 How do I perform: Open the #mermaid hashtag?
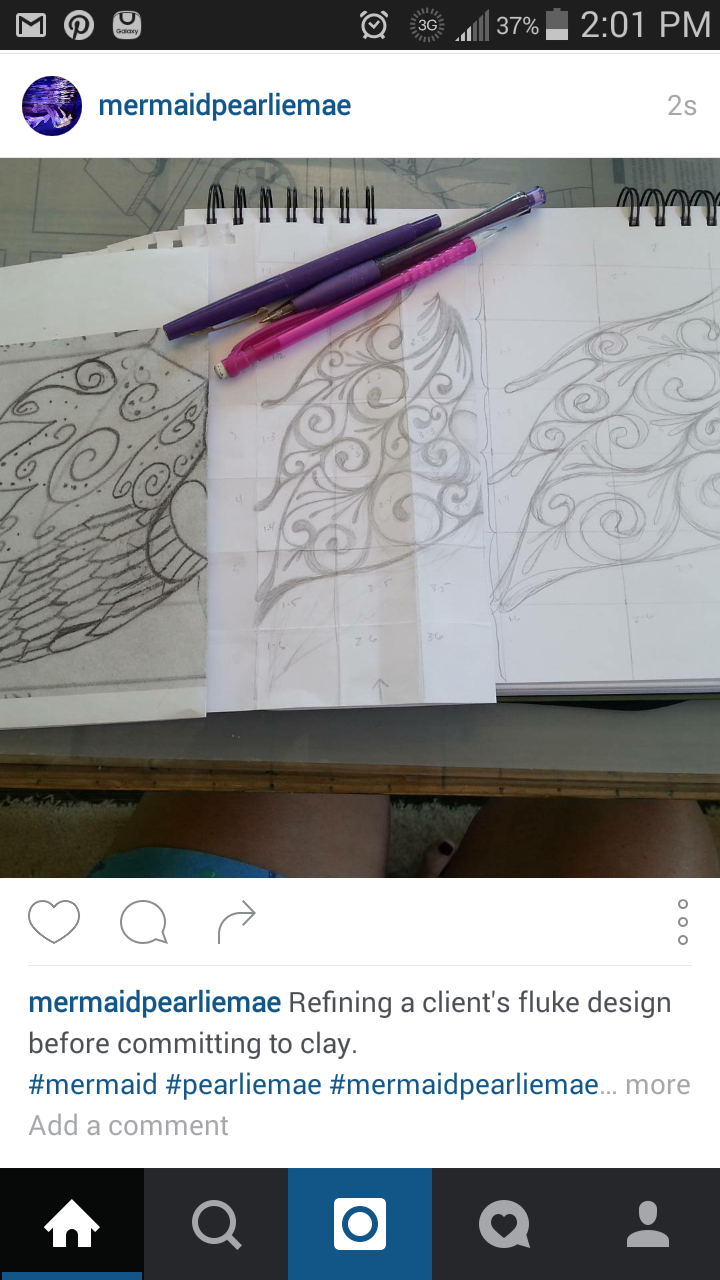tap(93, 1085)
